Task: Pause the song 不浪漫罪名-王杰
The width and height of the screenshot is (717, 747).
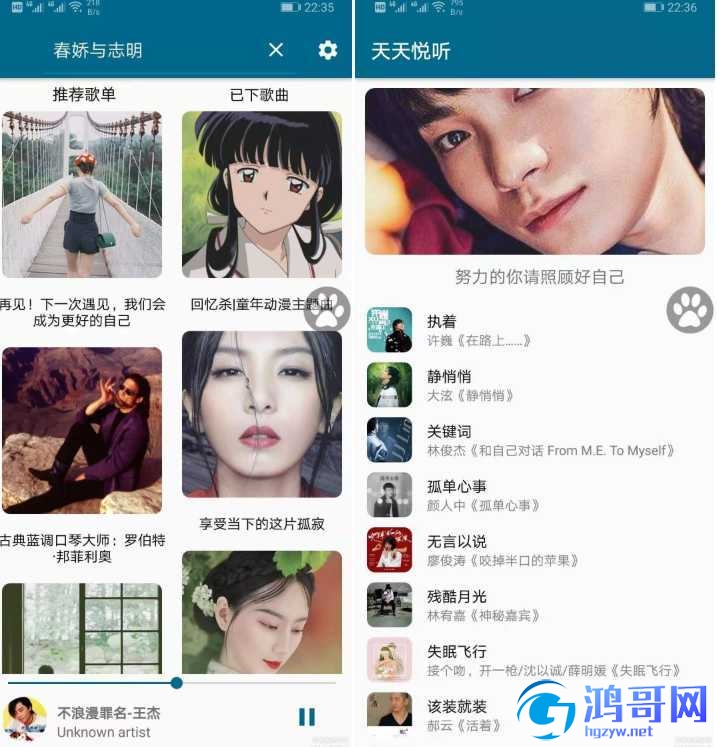Action: coord(306,716)
